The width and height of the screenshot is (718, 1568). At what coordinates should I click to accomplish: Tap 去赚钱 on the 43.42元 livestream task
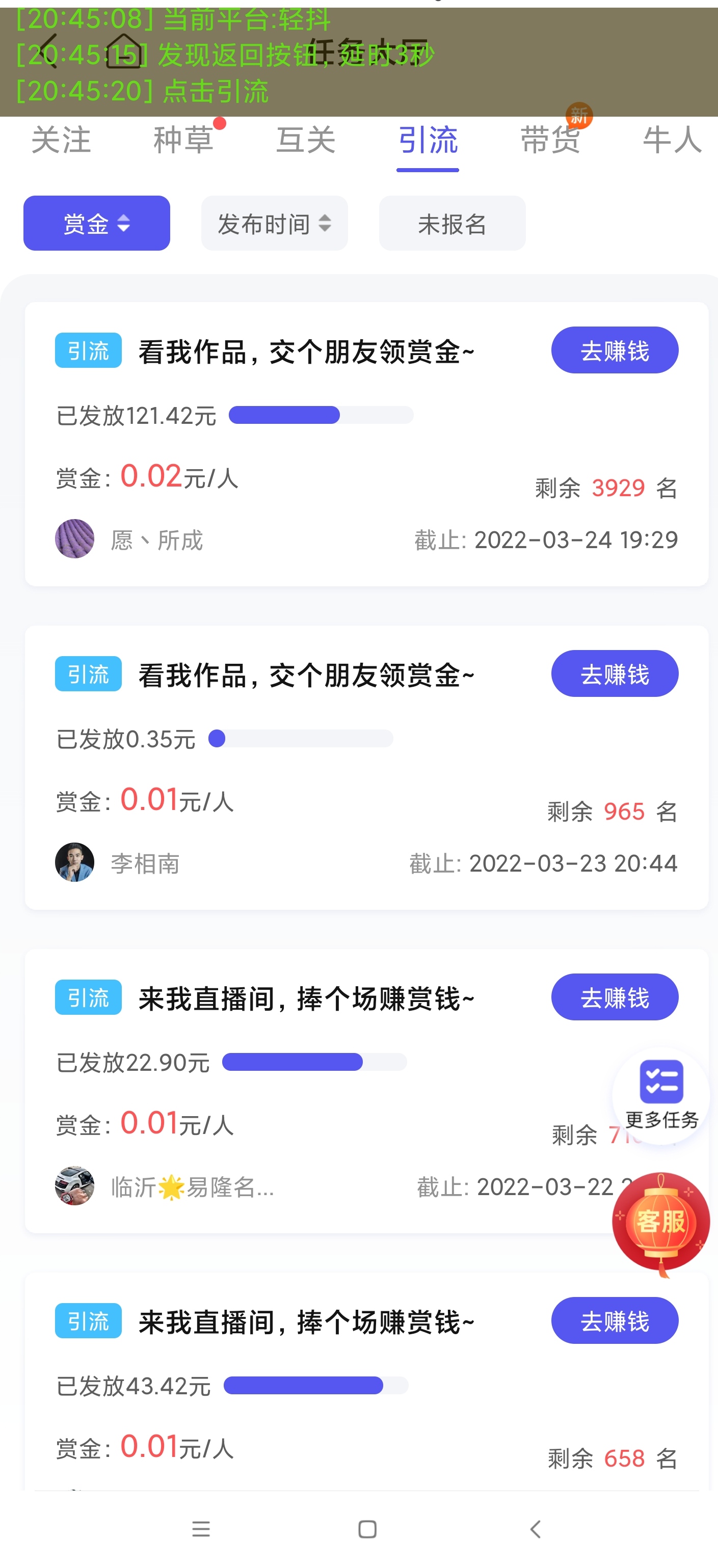(x=615, y=1321)
